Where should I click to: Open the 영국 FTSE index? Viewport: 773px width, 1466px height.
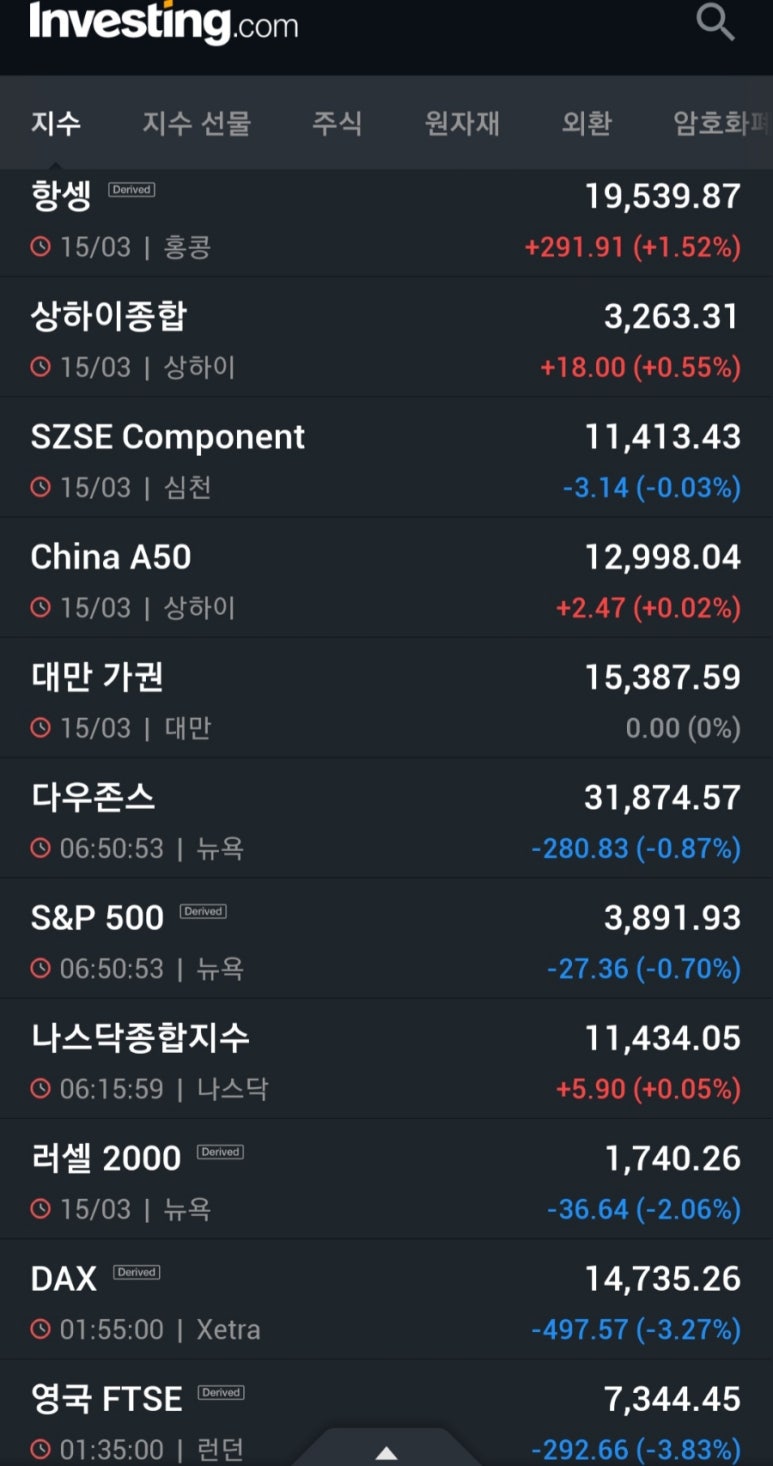386,1412
